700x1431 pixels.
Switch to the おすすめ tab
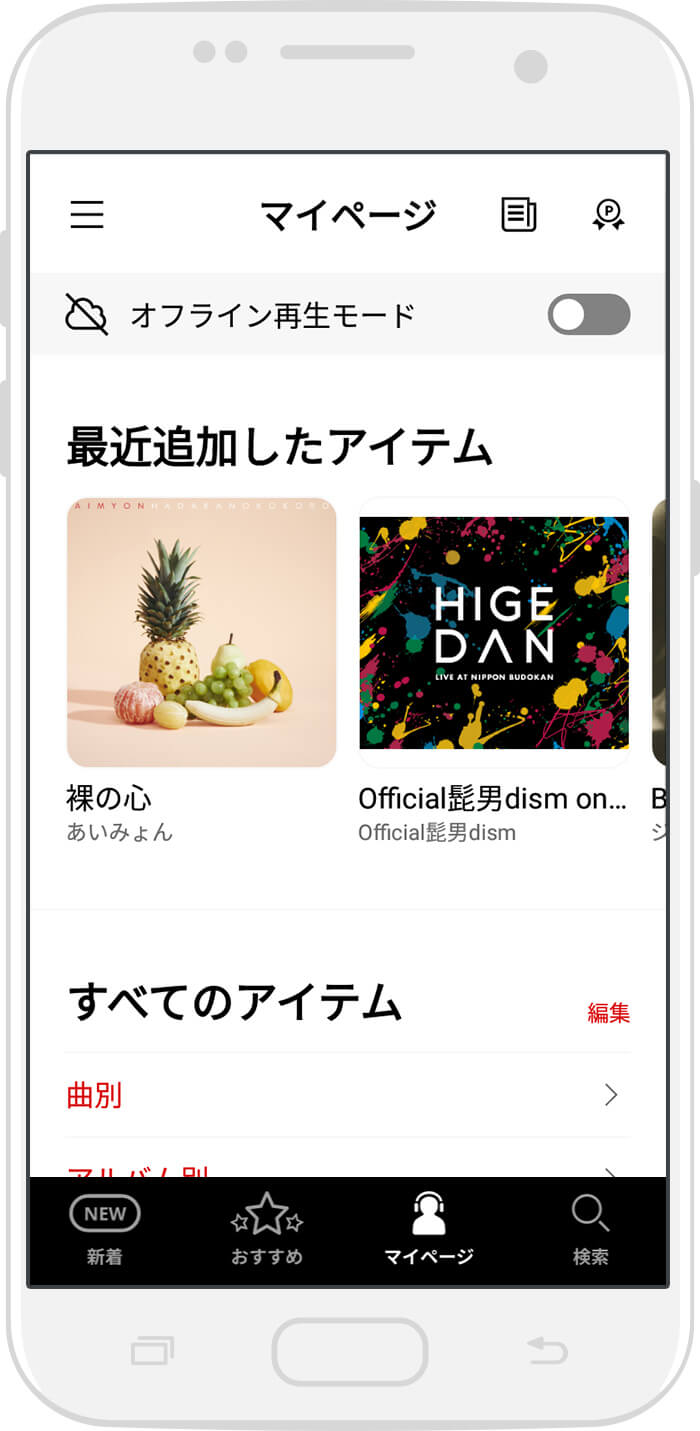click(267, 1230)
